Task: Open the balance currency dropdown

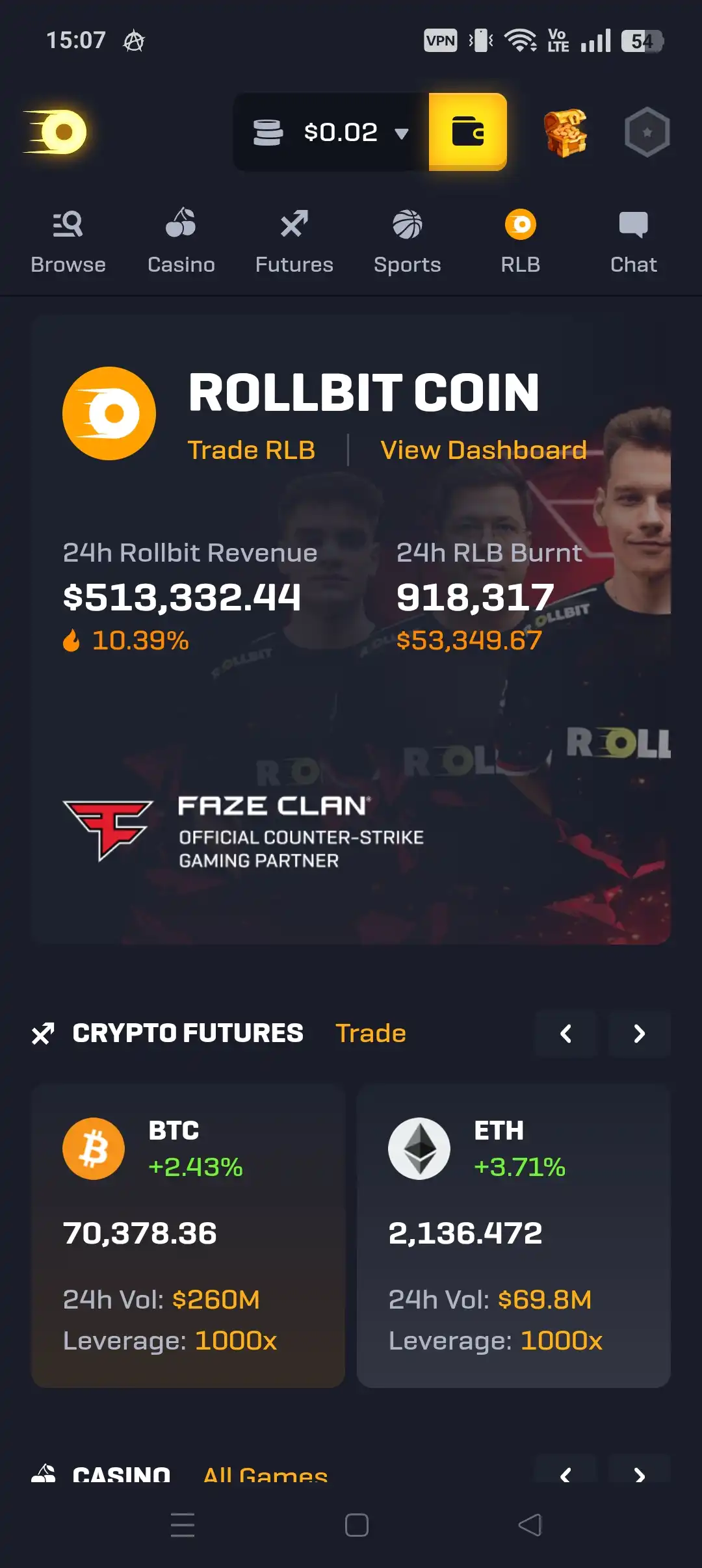Action: [x=402, y=131]
